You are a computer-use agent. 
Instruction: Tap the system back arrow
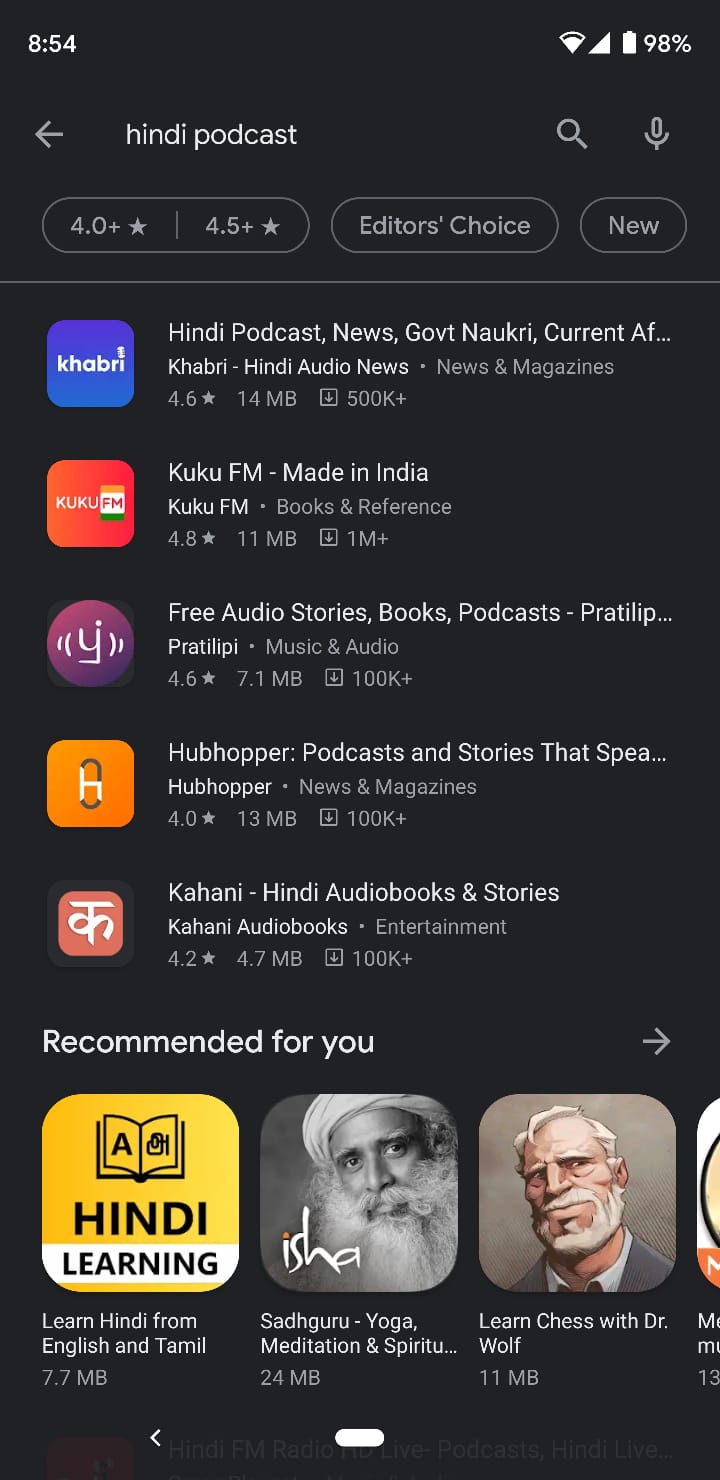click(155, 1437)
